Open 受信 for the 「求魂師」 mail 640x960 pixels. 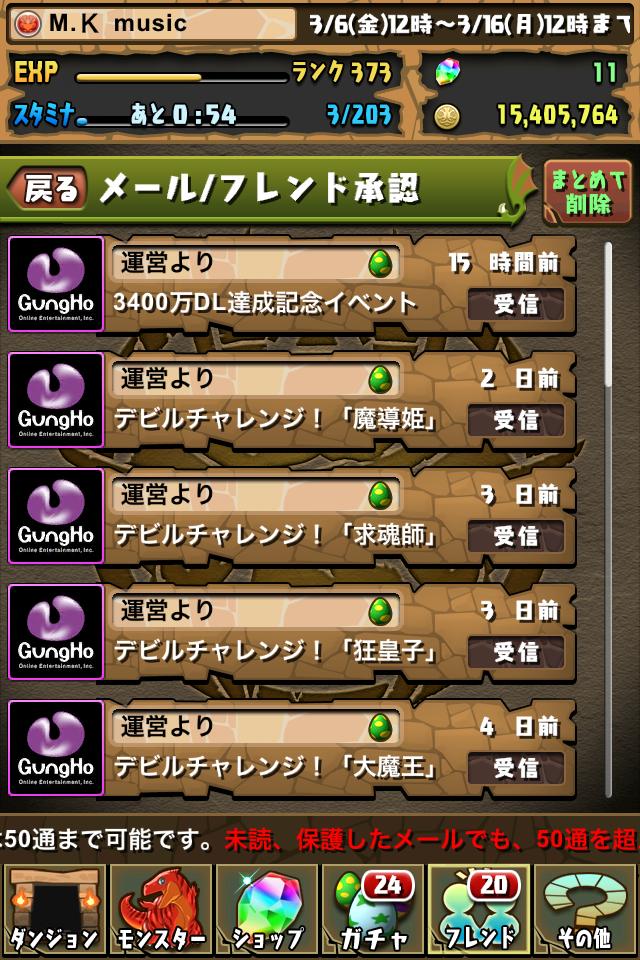pyautogui.click(x=516, y=536)
